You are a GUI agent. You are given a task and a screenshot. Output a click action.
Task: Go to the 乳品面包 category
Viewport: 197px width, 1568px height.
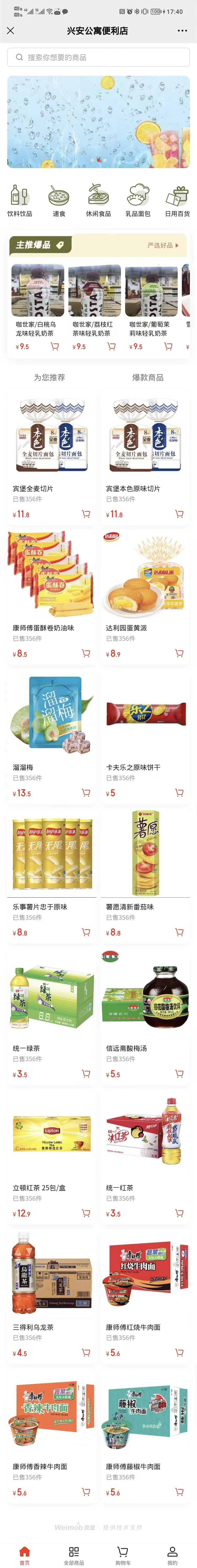pos(138,200)
